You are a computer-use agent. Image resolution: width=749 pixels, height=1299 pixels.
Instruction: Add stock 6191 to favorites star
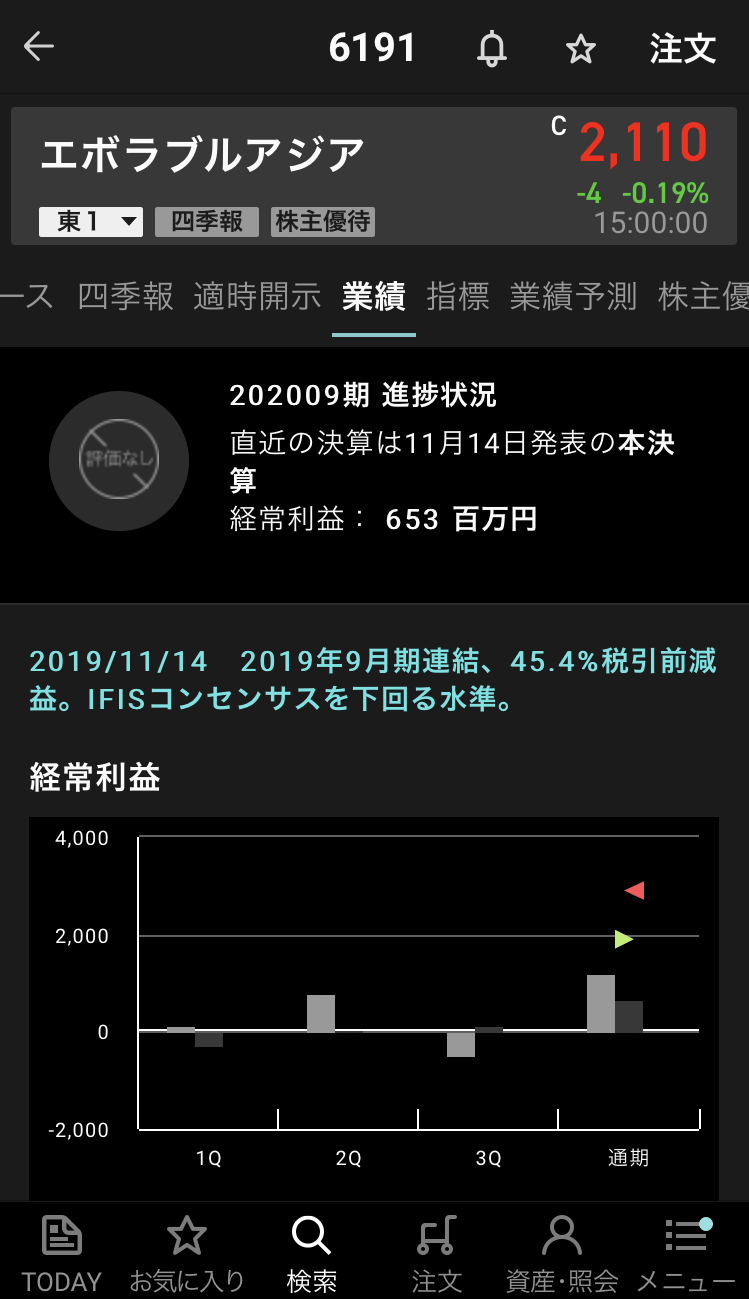[x=581, y=48]
